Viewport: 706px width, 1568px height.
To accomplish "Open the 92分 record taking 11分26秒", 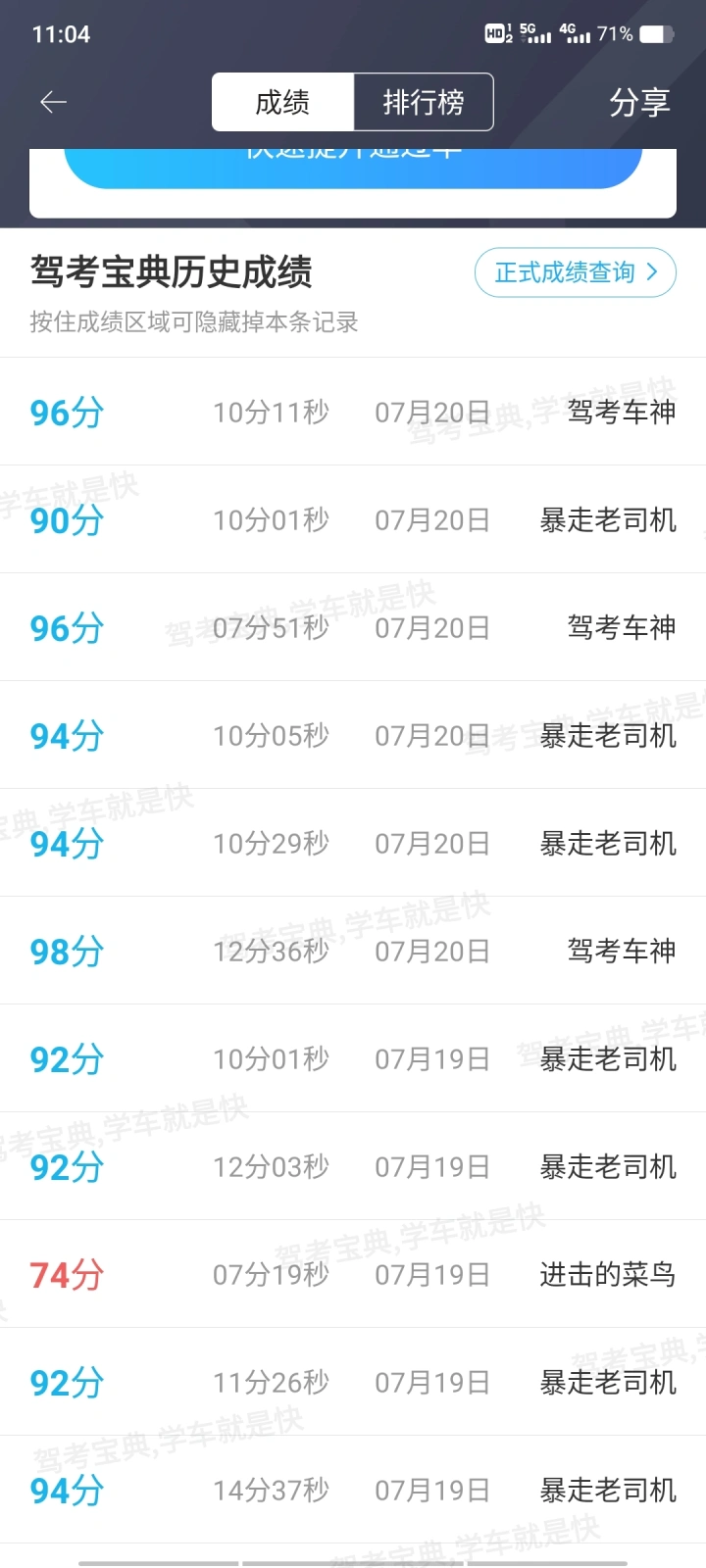I will coord(353,1382).
